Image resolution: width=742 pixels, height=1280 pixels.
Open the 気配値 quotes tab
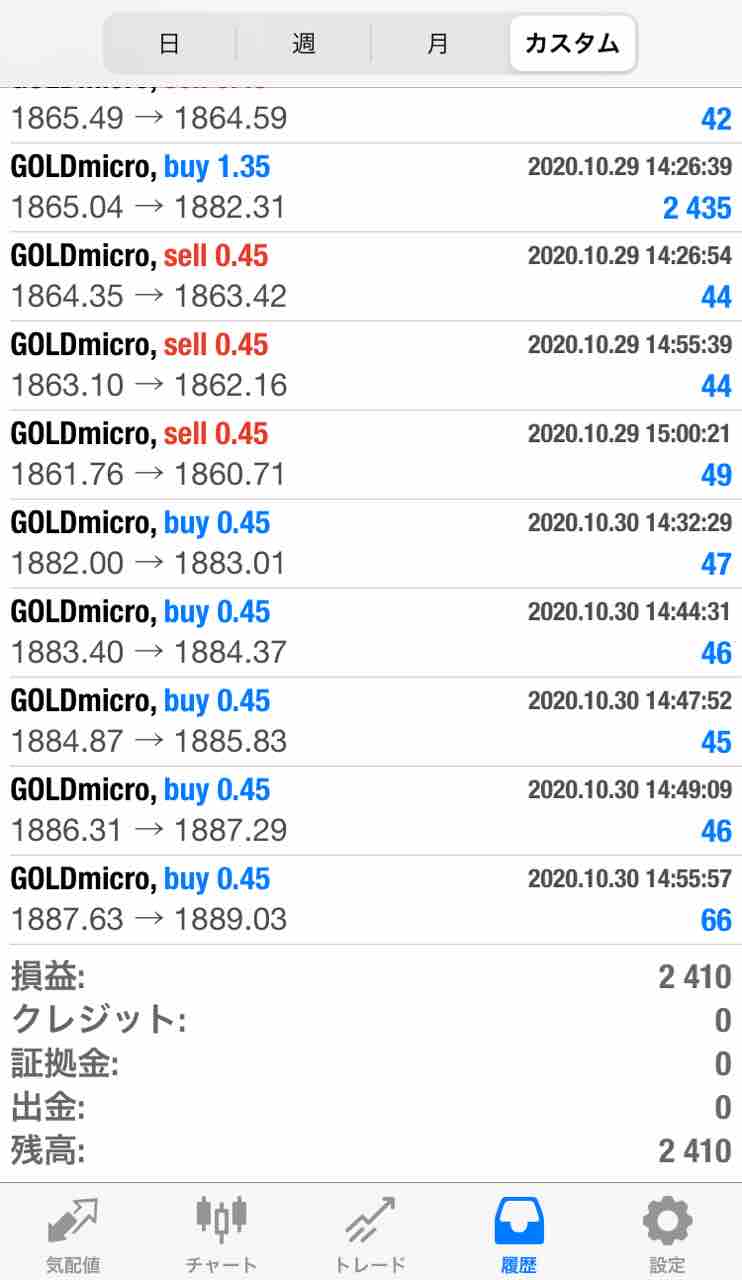73,1233
